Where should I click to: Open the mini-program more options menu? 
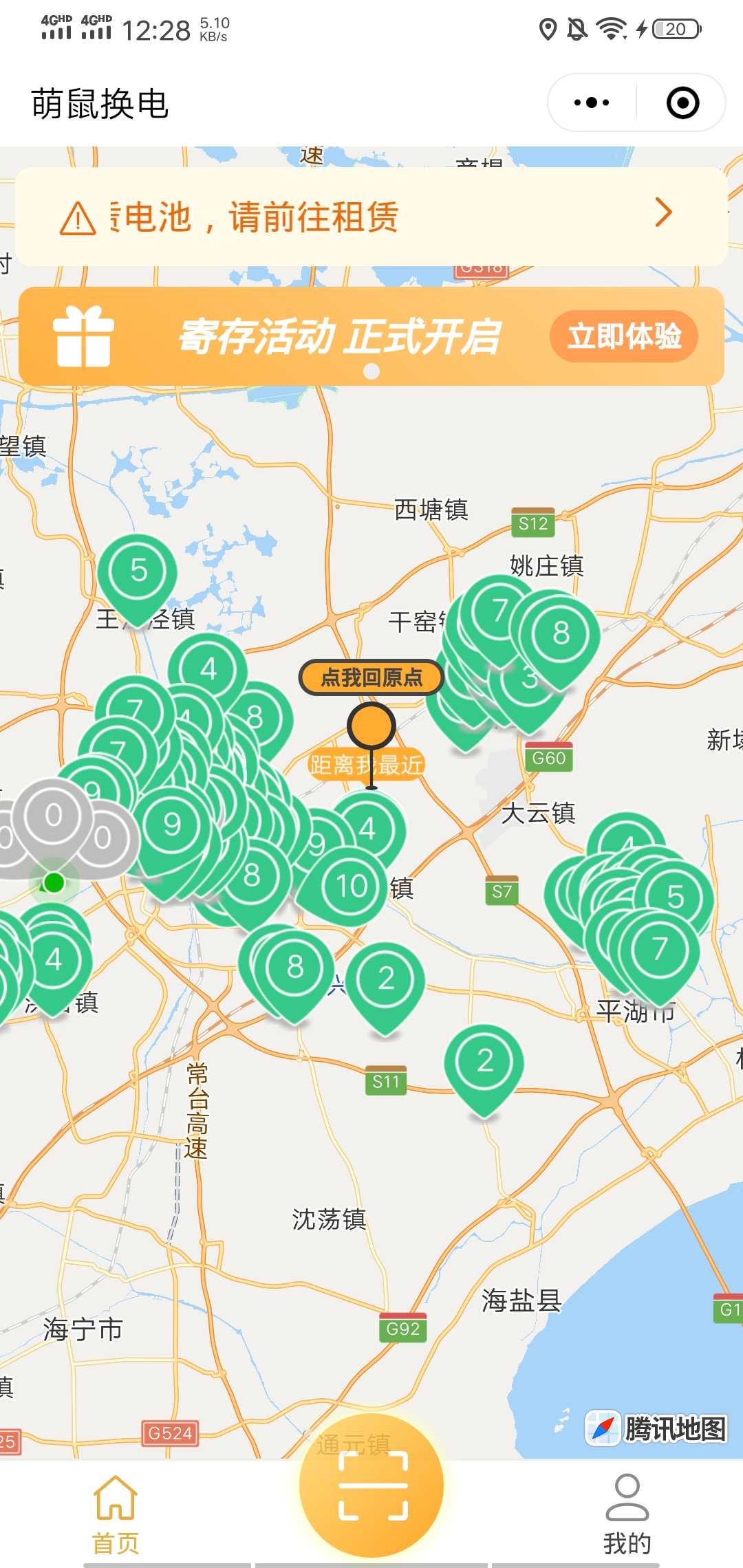592,103
